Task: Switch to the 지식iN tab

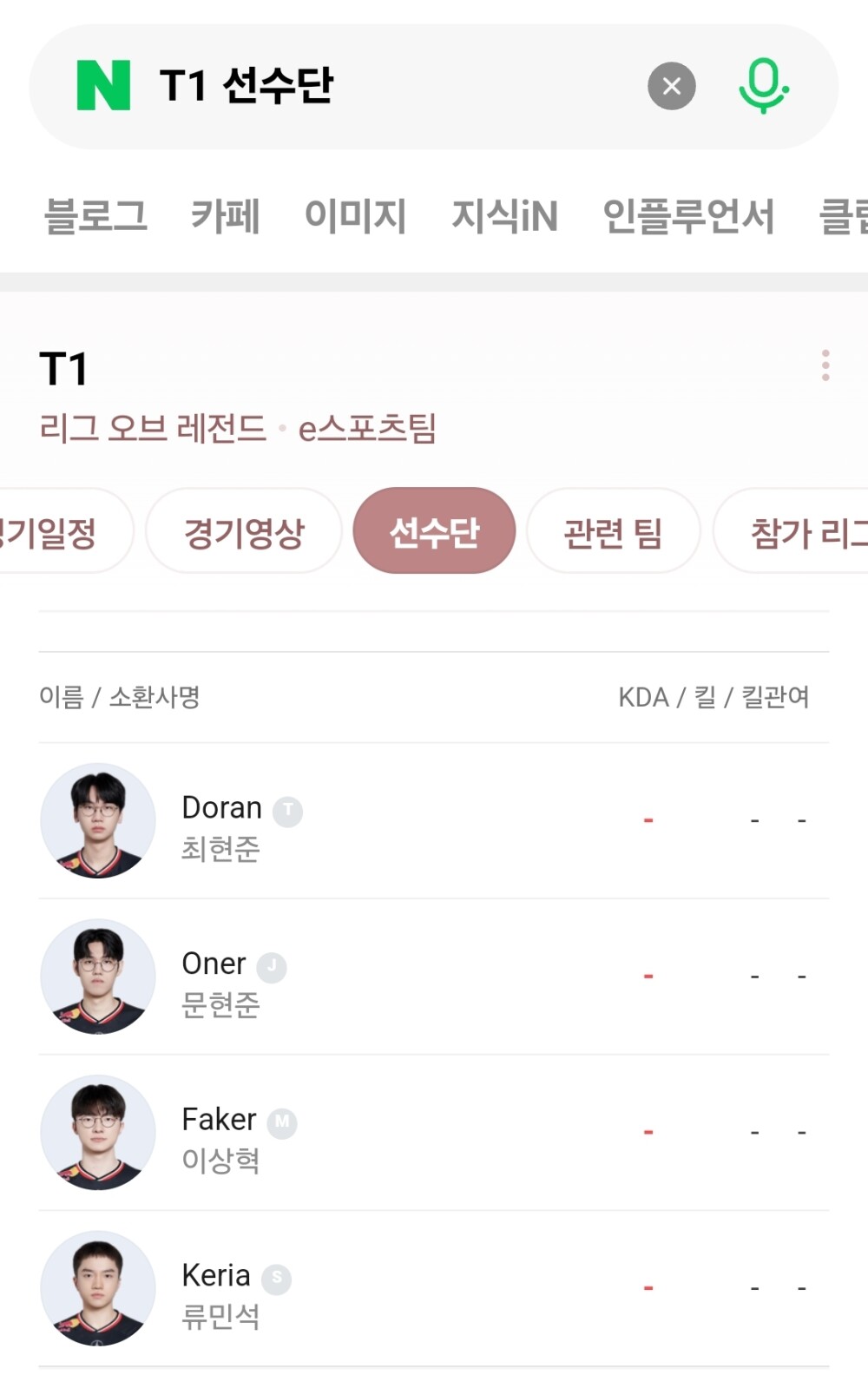Action: tap(504, 215)
